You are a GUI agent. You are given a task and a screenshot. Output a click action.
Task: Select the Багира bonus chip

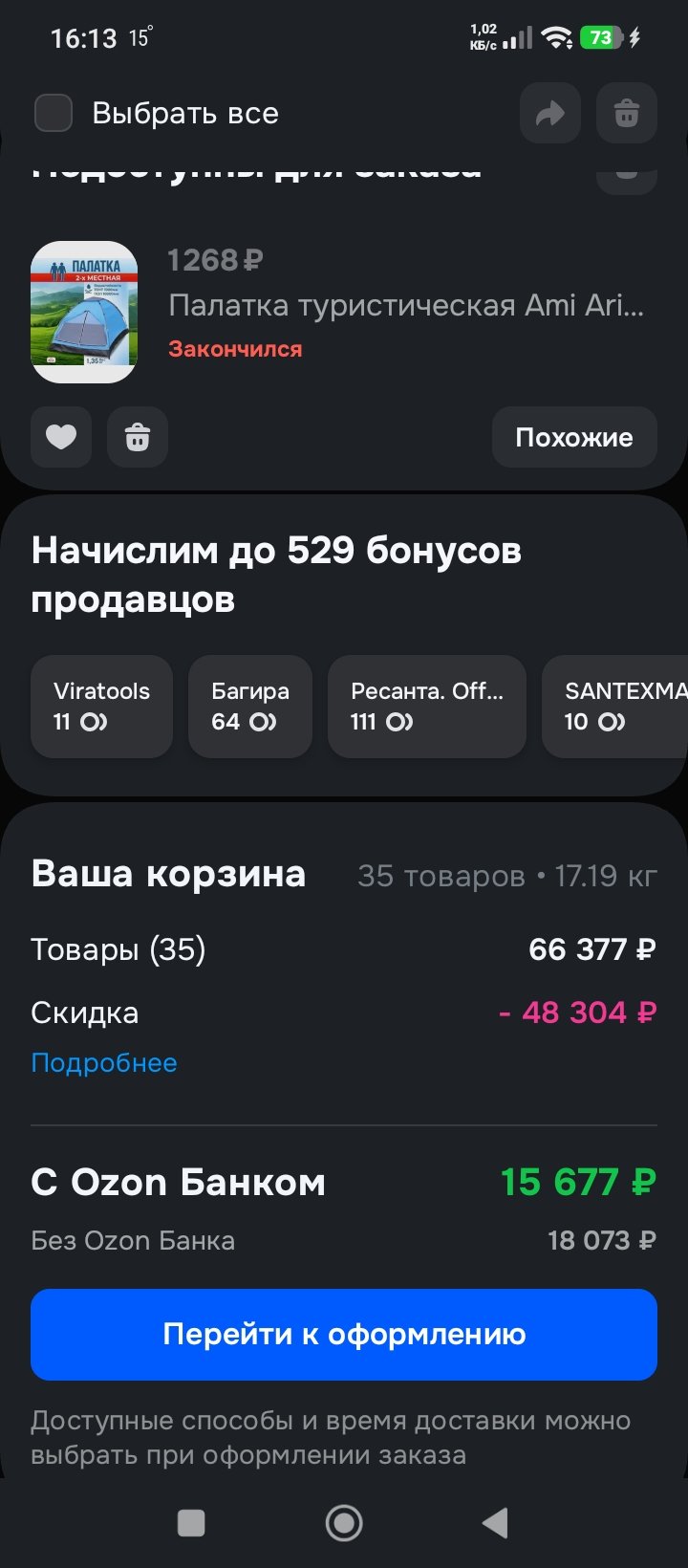[250, 706]
